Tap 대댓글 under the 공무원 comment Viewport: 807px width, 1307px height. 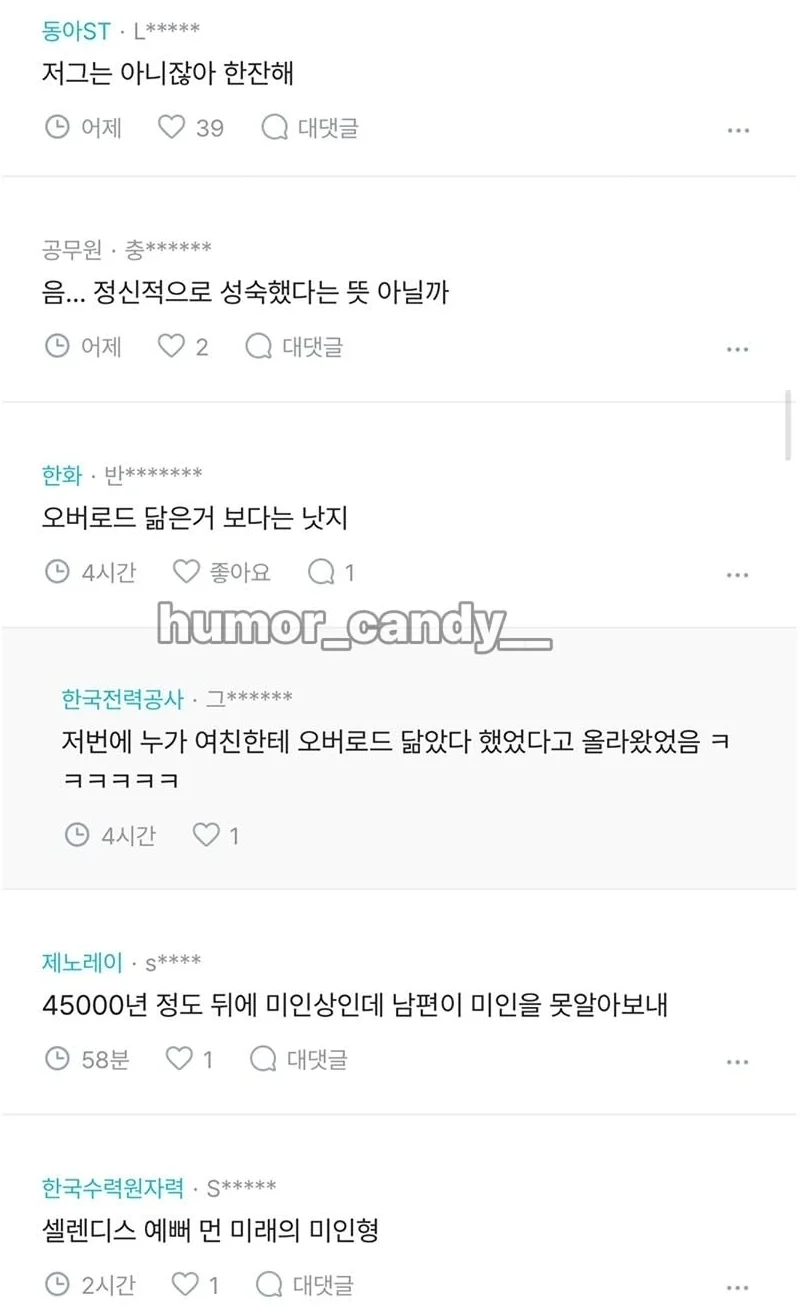point(294,347)
